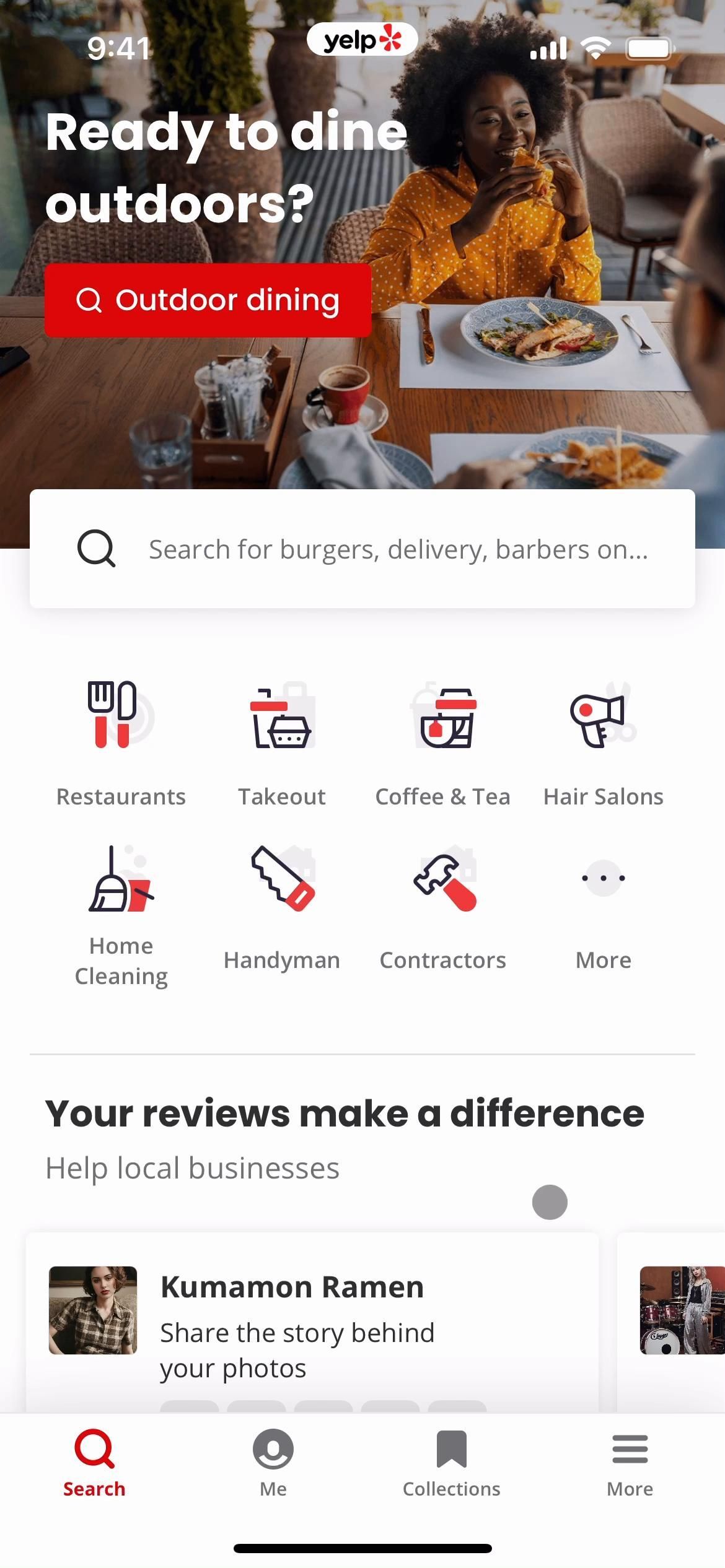Select the Search tab
Viewport: 725px width, 1568px height.
click(x=94, y=1463)
